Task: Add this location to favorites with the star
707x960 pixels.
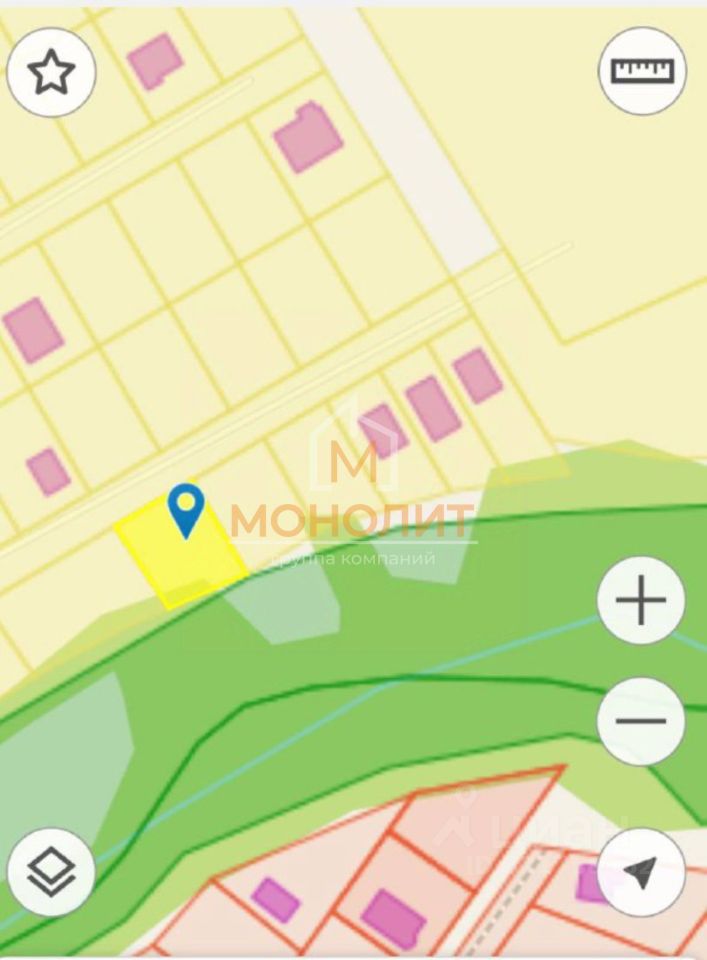Action: [x=51, y=73]
